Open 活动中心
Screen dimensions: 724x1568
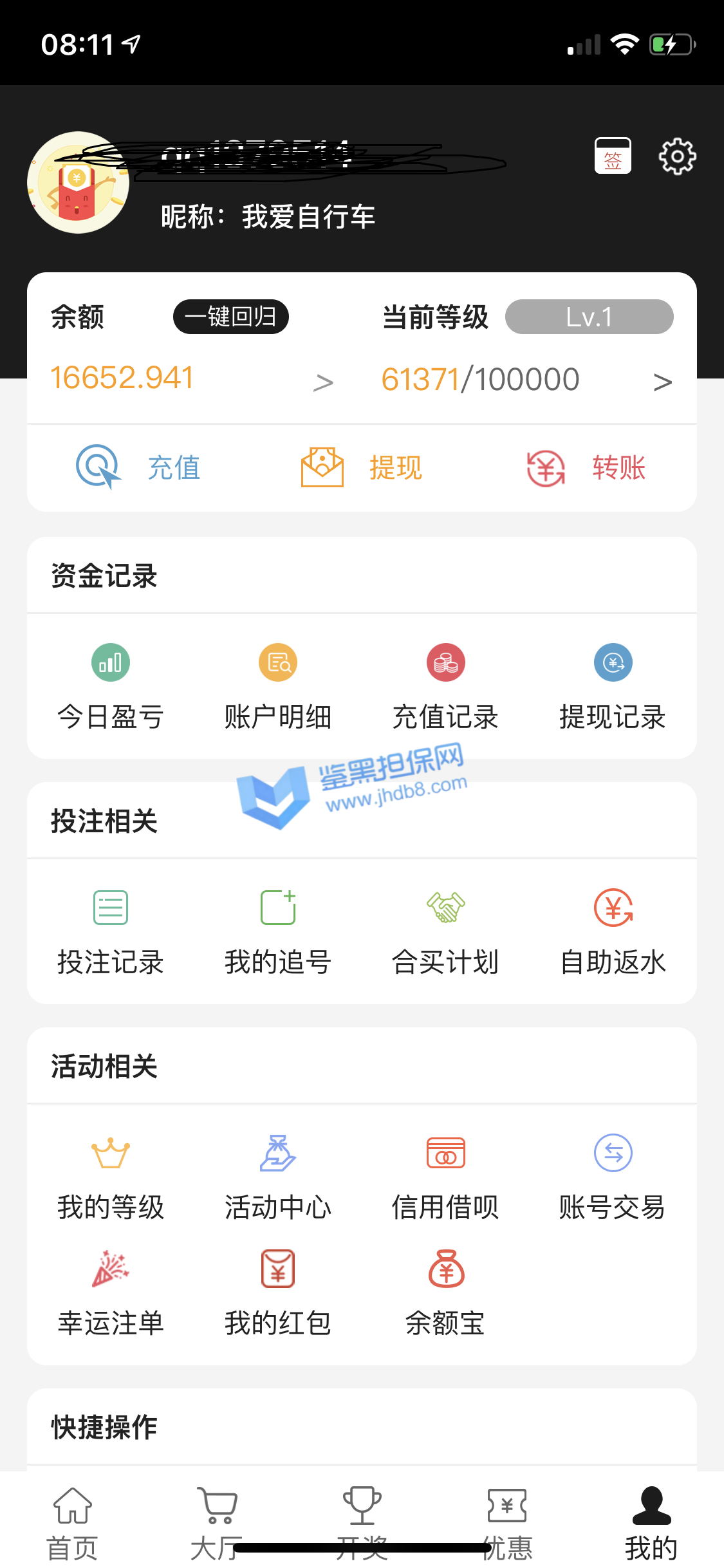click(278, 1177)
